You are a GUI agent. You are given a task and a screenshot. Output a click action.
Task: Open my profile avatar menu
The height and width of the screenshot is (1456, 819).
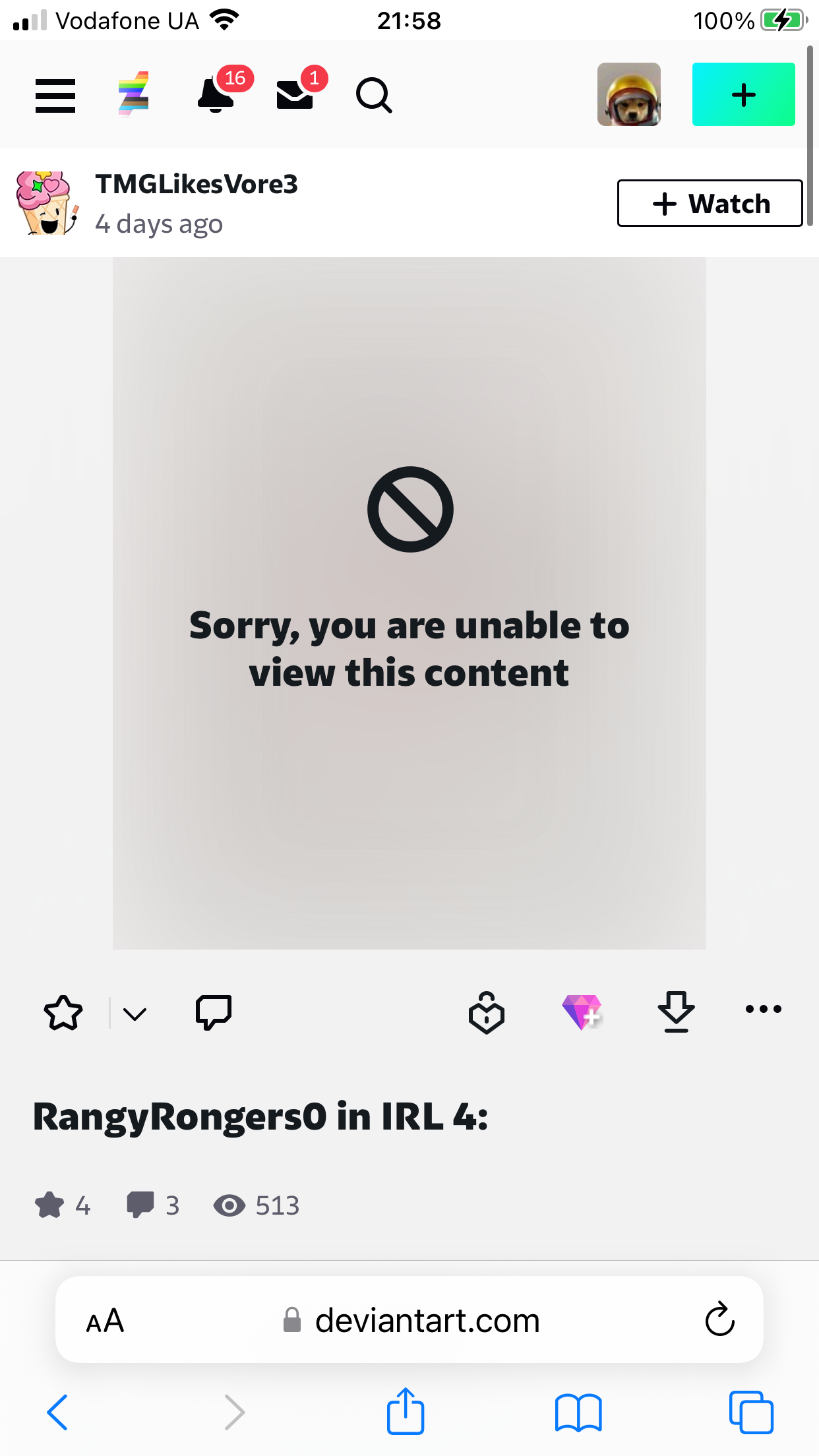(x=628, y=94)
